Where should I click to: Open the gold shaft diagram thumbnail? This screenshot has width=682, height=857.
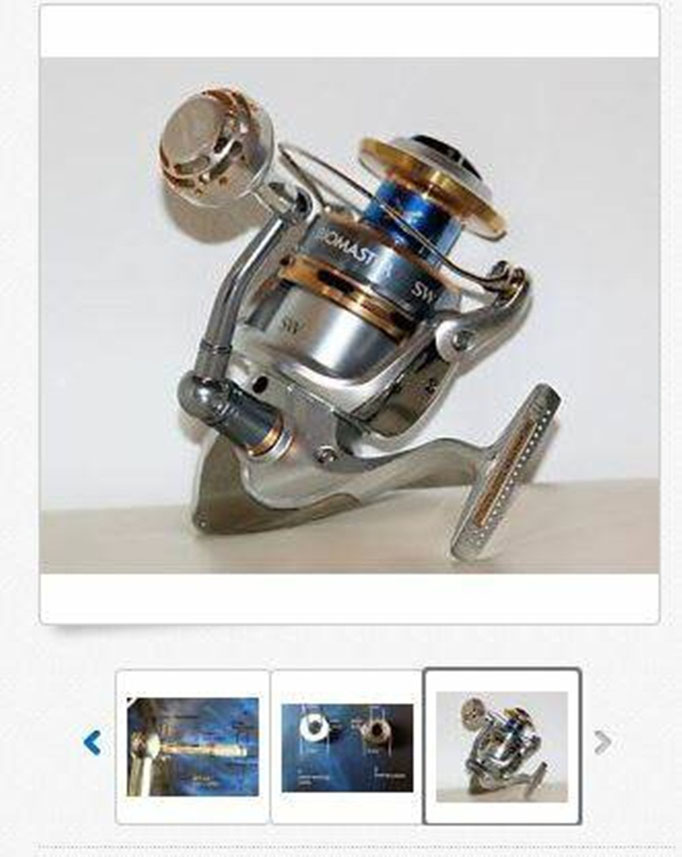coord(192,746)
